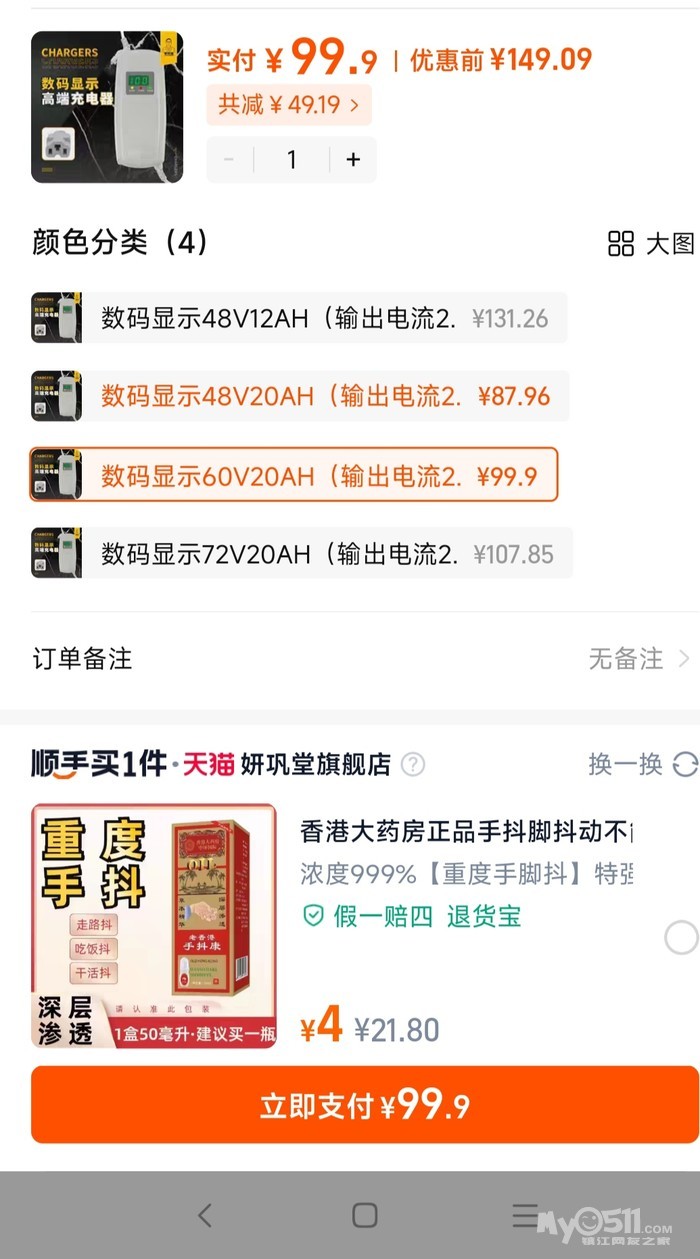This screenshot has width=700, height=1259.
Task: Refresh recommendations with 换一换
Action: [642, 765]
